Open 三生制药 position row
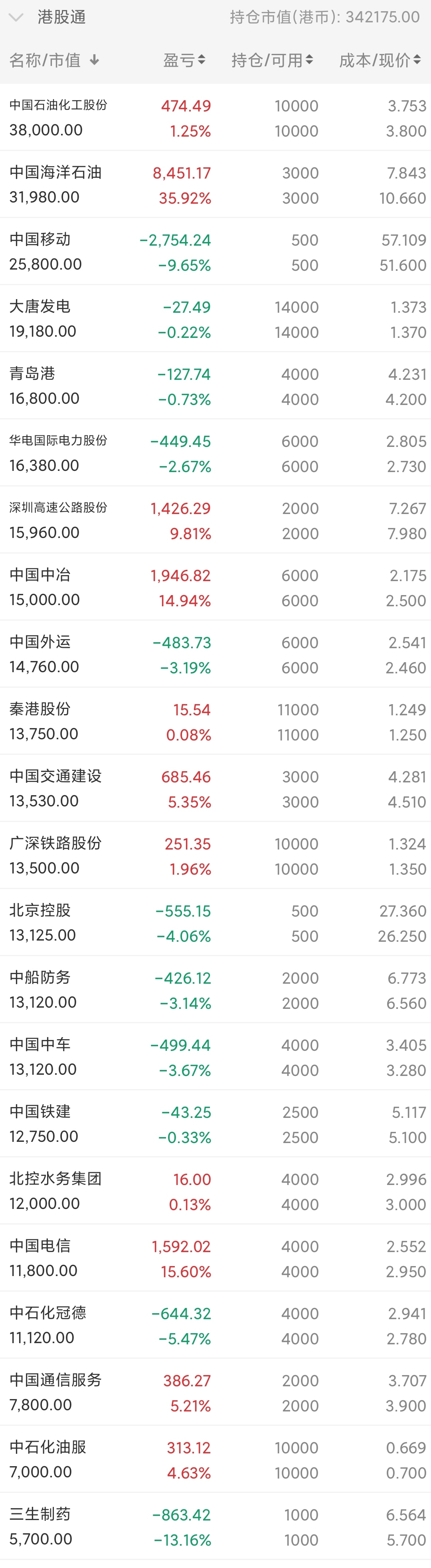The height and width of the screenshot is (1568, 431). pyautogui.click(x=215, y=1526)
